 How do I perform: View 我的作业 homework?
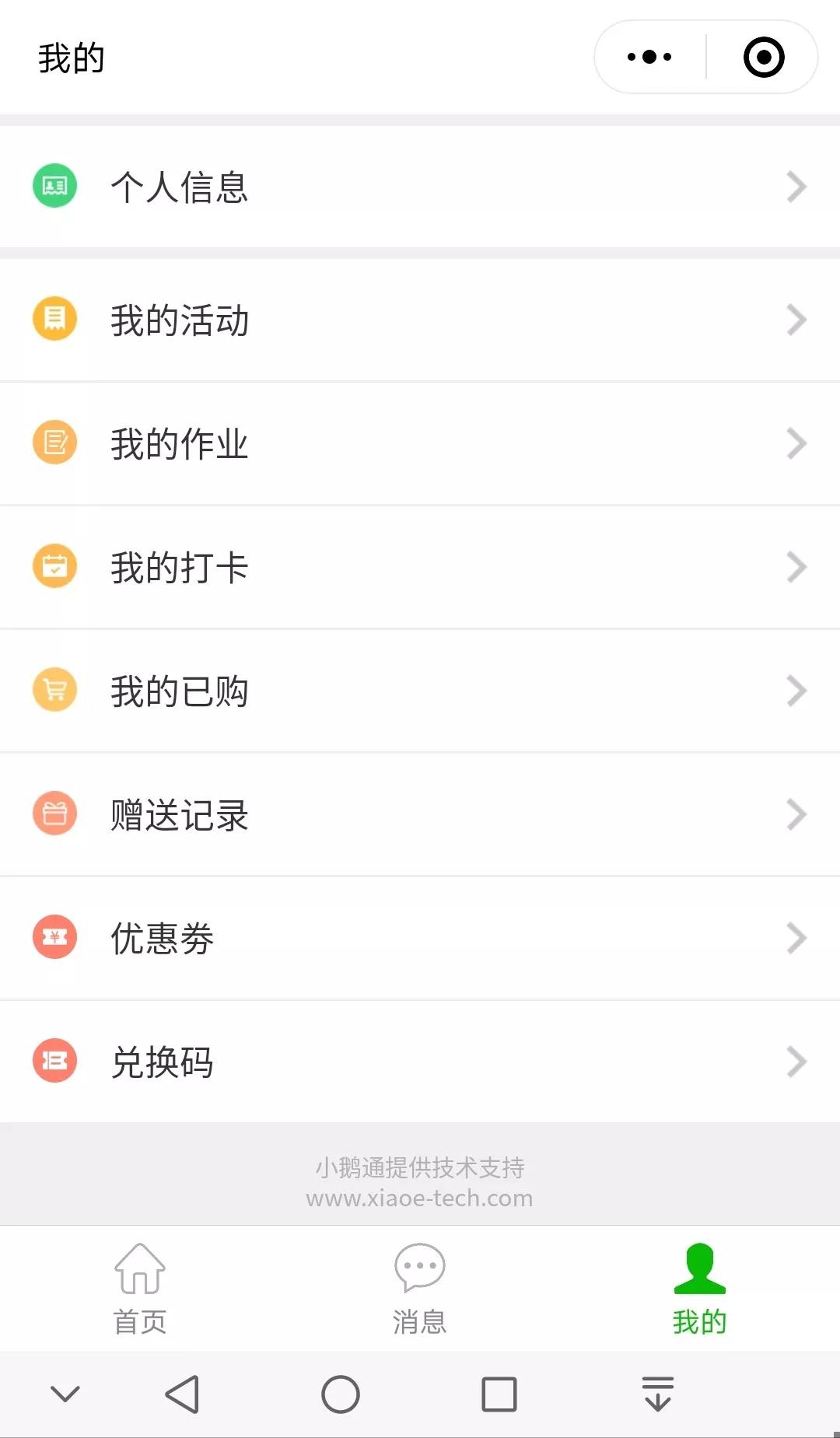420,443
